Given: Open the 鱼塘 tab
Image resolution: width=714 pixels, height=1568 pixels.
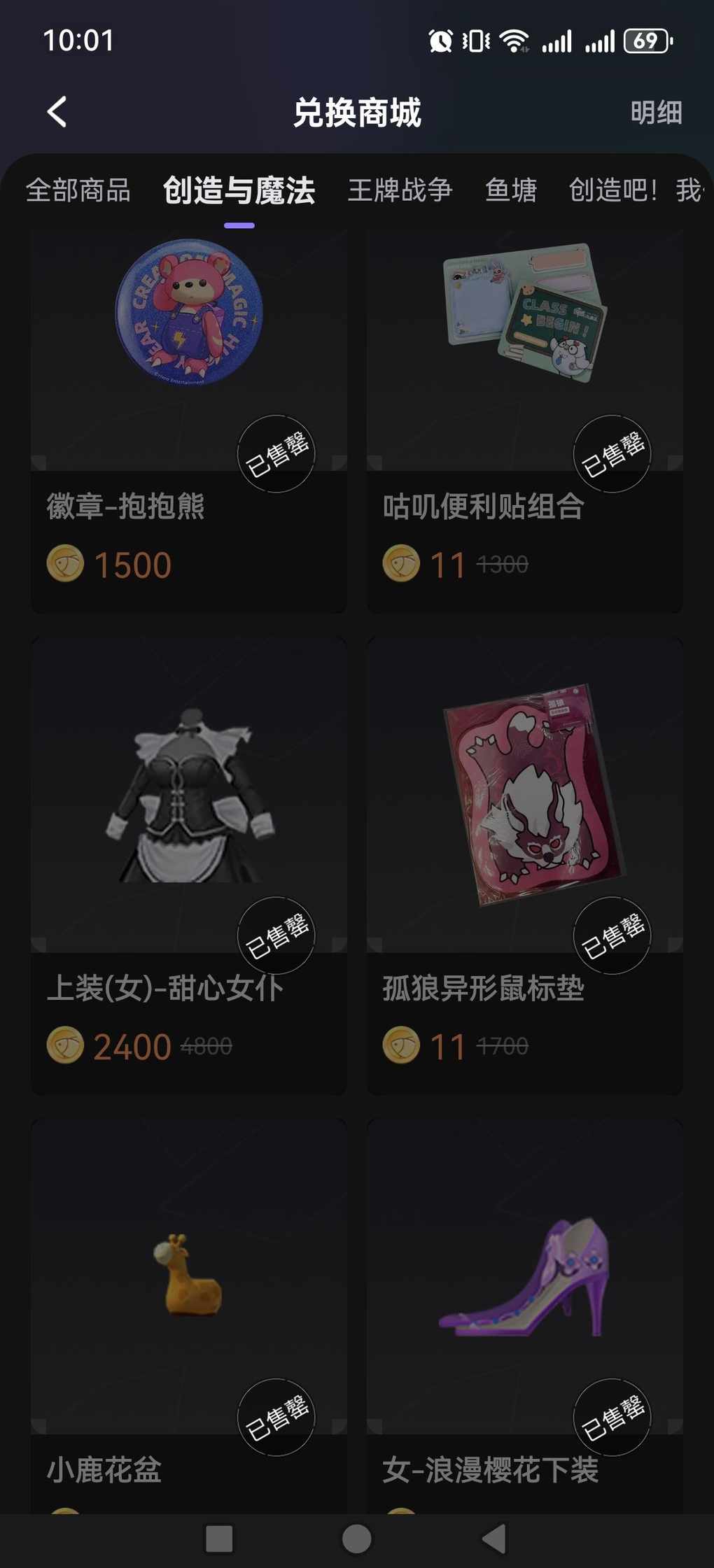Looking at the screenshot, I should [x=511, y=190].
